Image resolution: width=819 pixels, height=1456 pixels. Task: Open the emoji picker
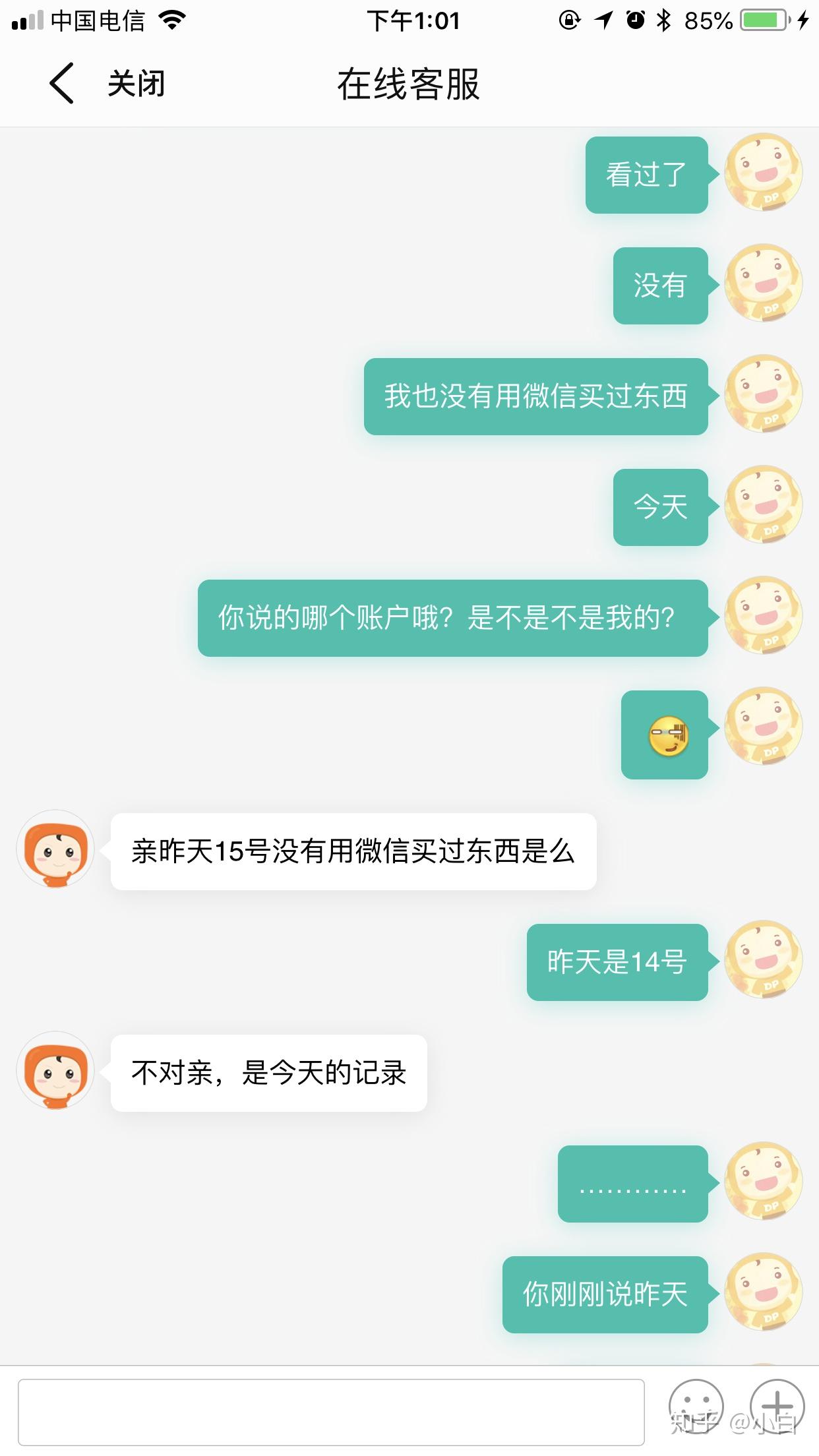click(x=696, y=1406)
